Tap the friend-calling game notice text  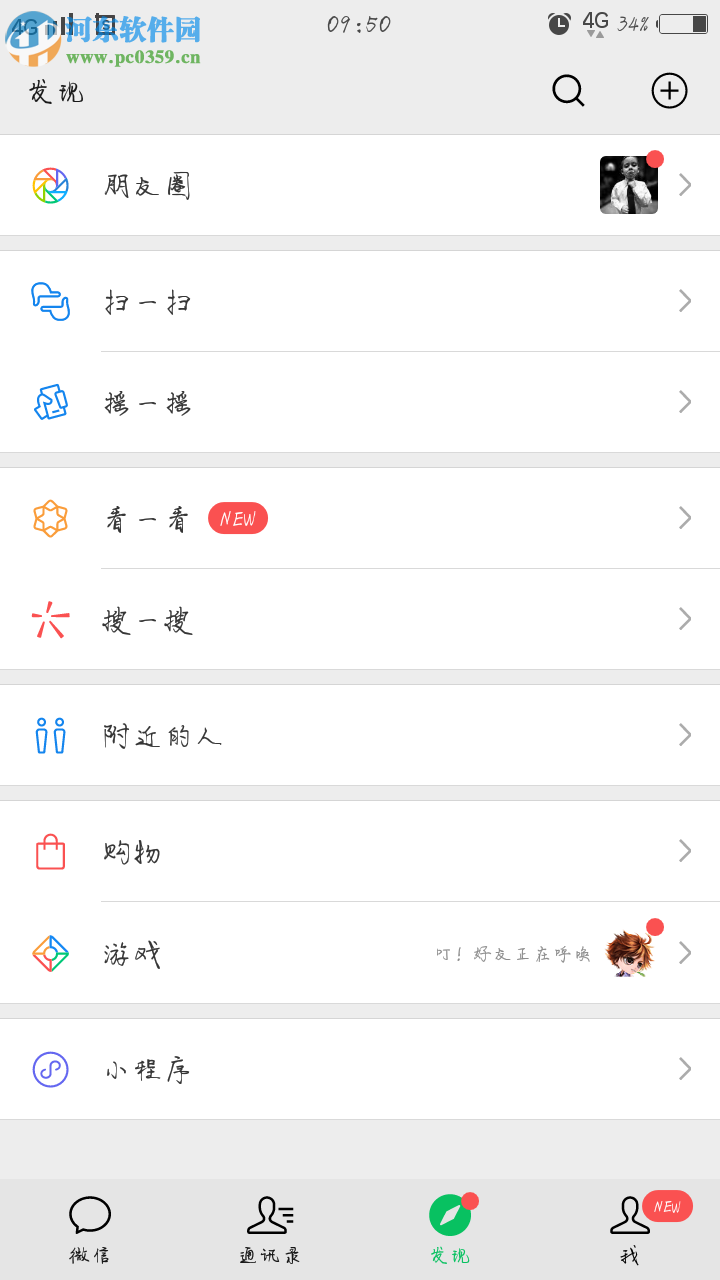coord(515,953)
